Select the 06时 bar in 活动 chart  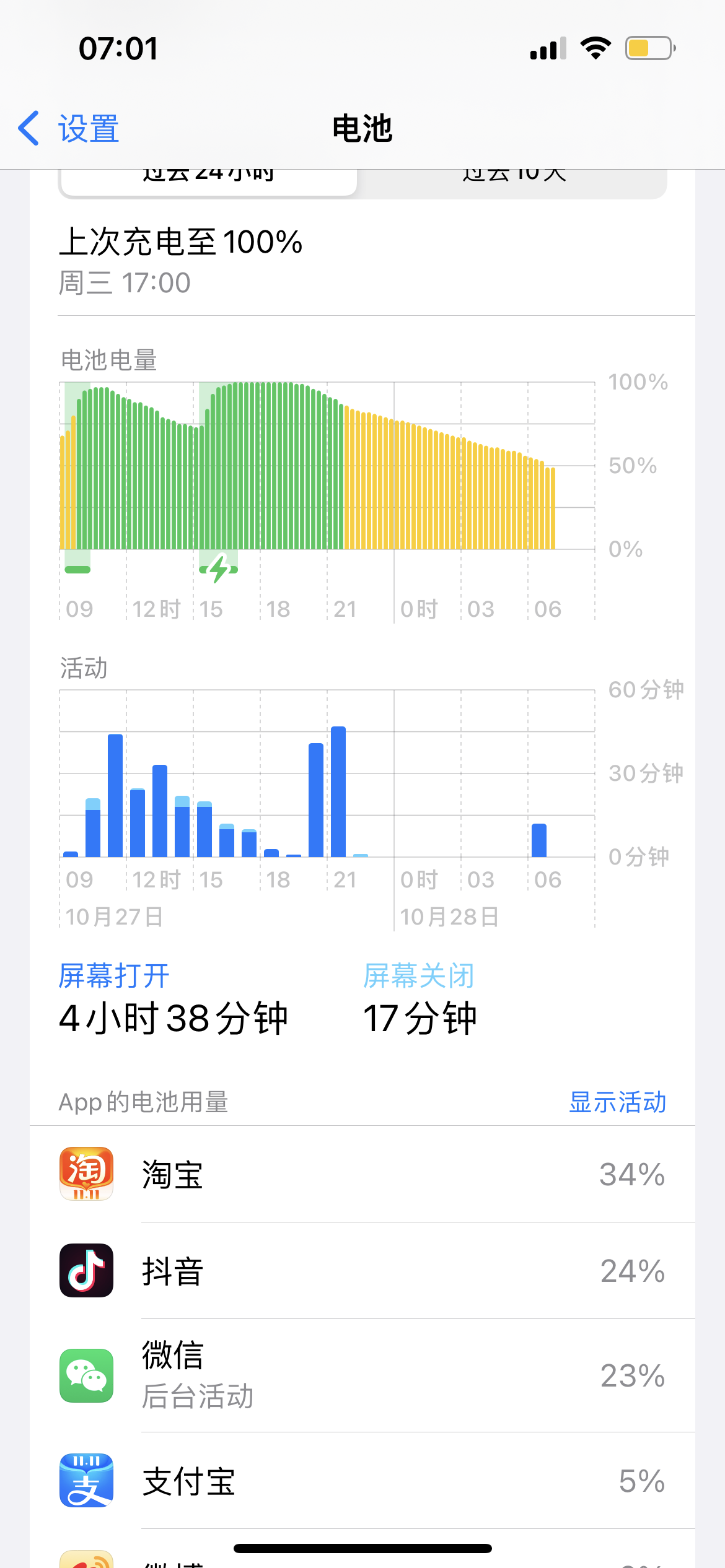coord(539,840)
